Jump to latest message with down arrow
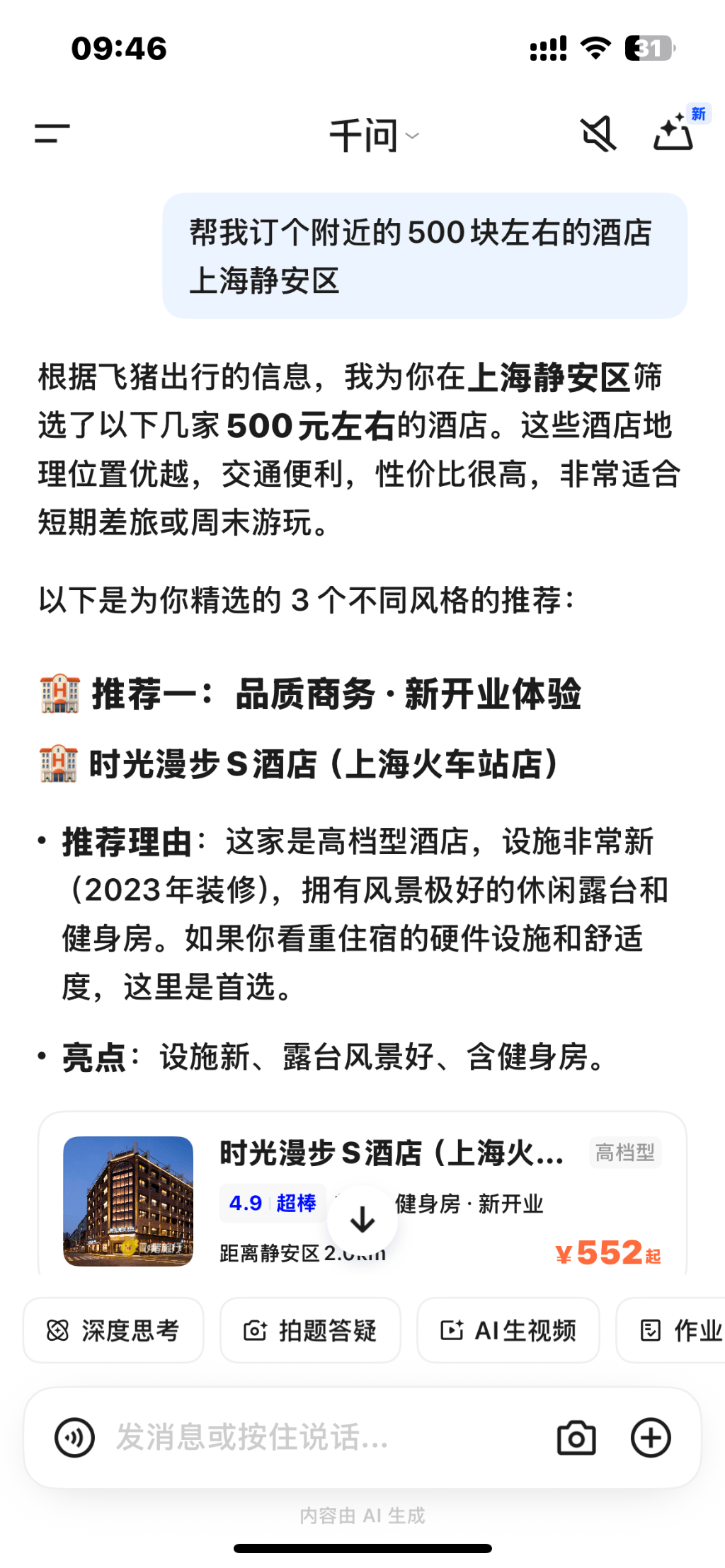 362,1220
